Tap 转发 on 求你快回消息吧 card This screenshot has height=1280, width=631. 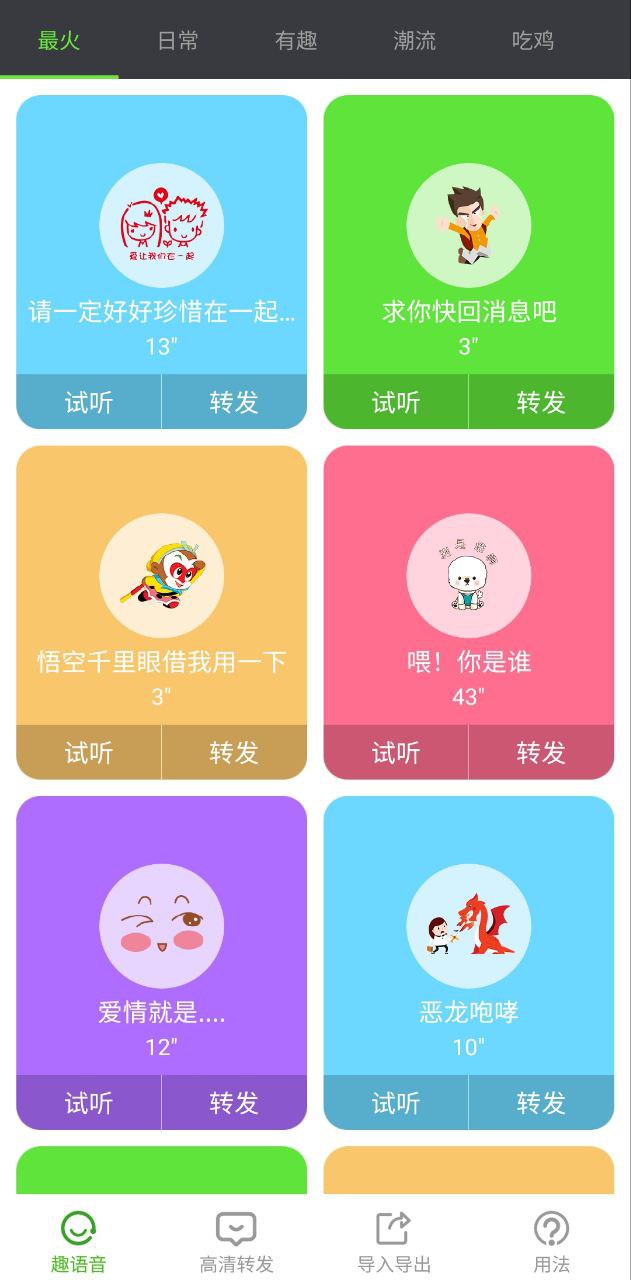[x=541, y=402]
